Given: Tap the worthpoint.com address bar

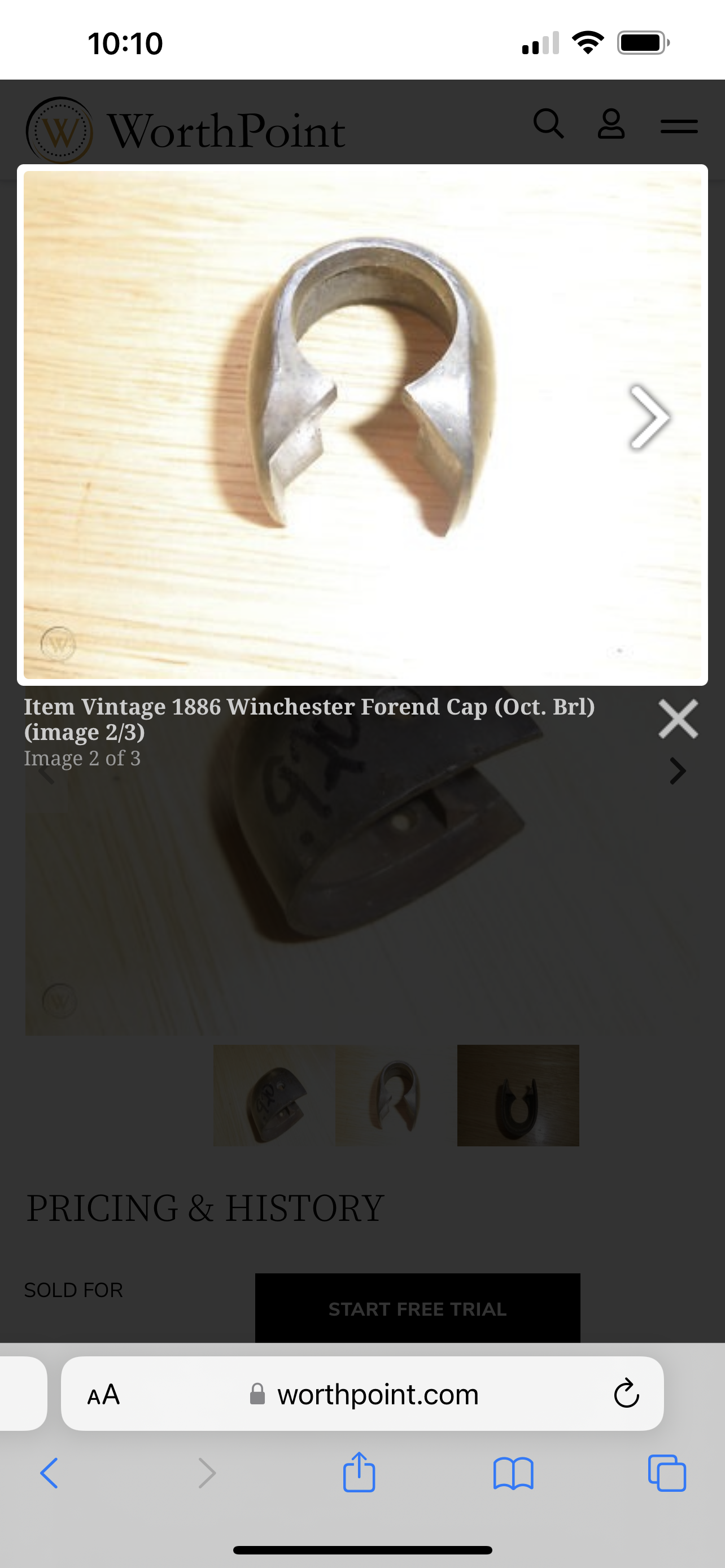Looking at the screenshot, I should click(x=362, y=1393).
